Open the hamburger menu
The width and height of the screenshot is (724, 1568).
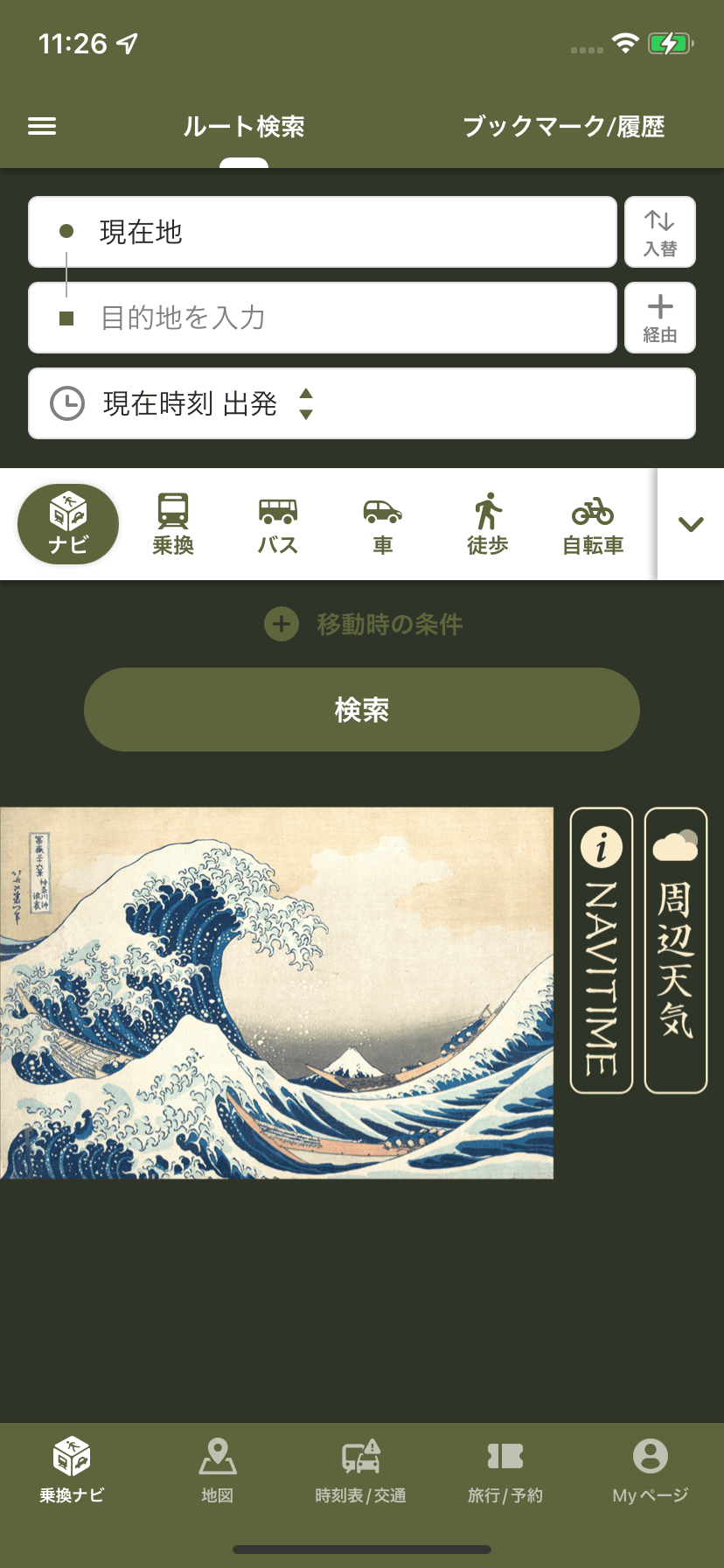(42, 127)
